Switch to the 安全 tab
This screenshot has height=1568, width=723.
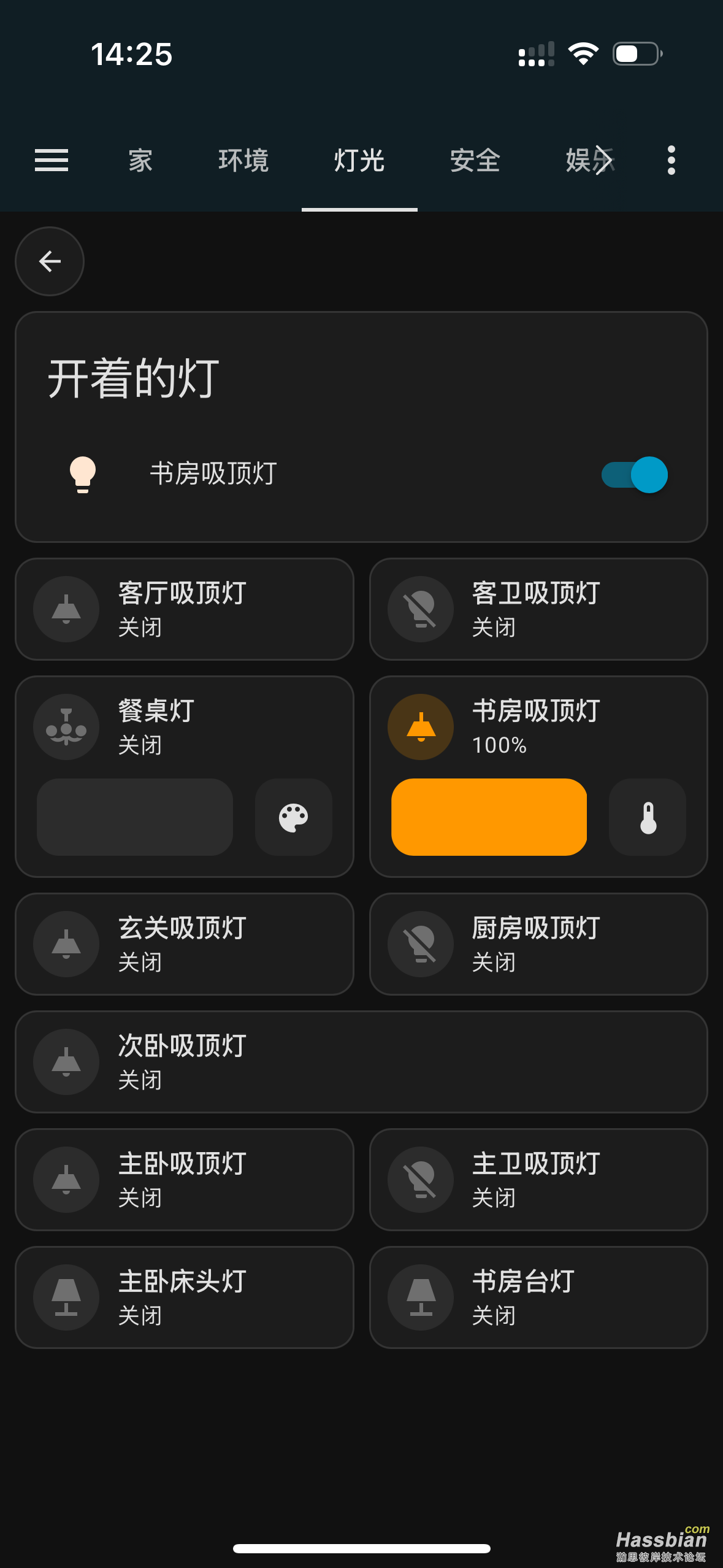[x=475, y=160]
